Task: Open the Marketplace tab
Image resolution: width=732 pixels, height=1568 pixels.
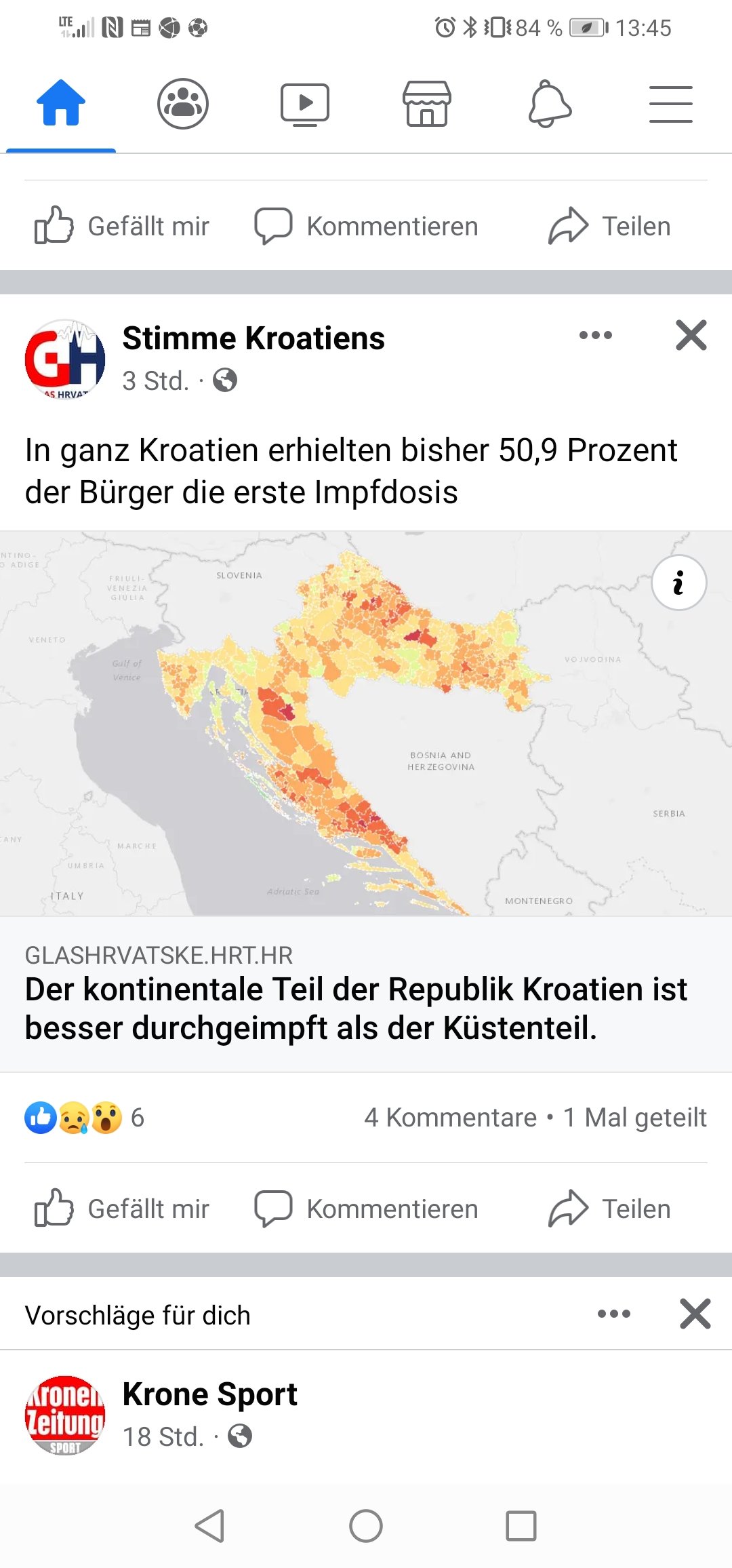Action: point(427,103)
